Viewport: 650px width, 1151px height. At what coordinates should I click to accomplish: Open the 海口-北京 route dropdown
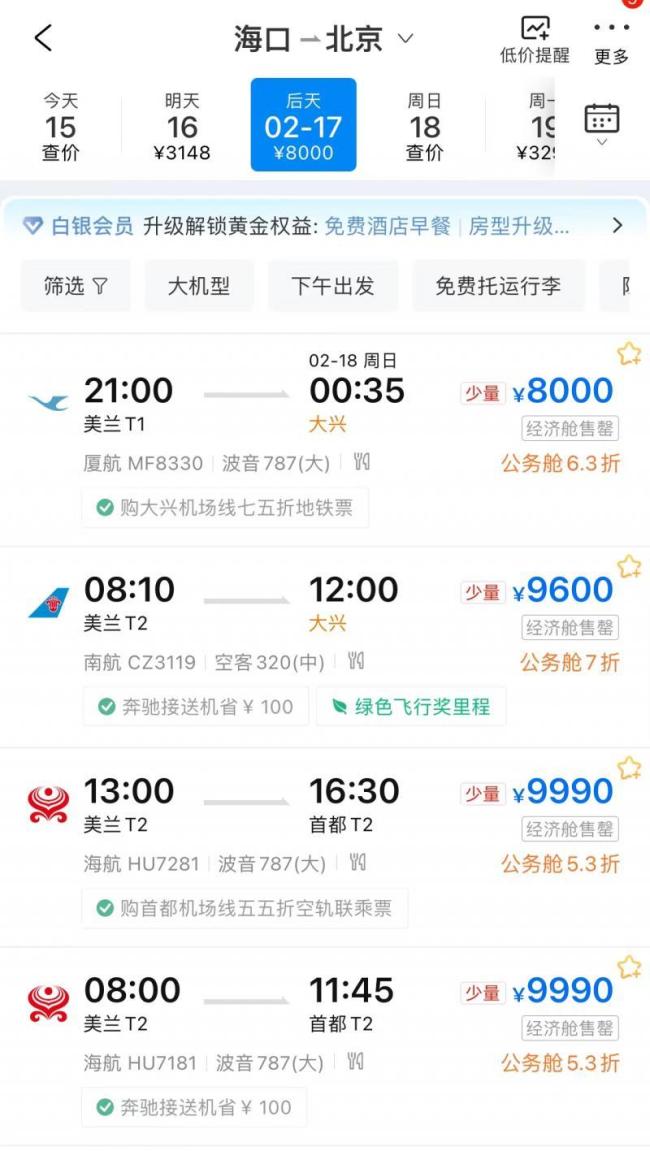[x=324, y=39]
